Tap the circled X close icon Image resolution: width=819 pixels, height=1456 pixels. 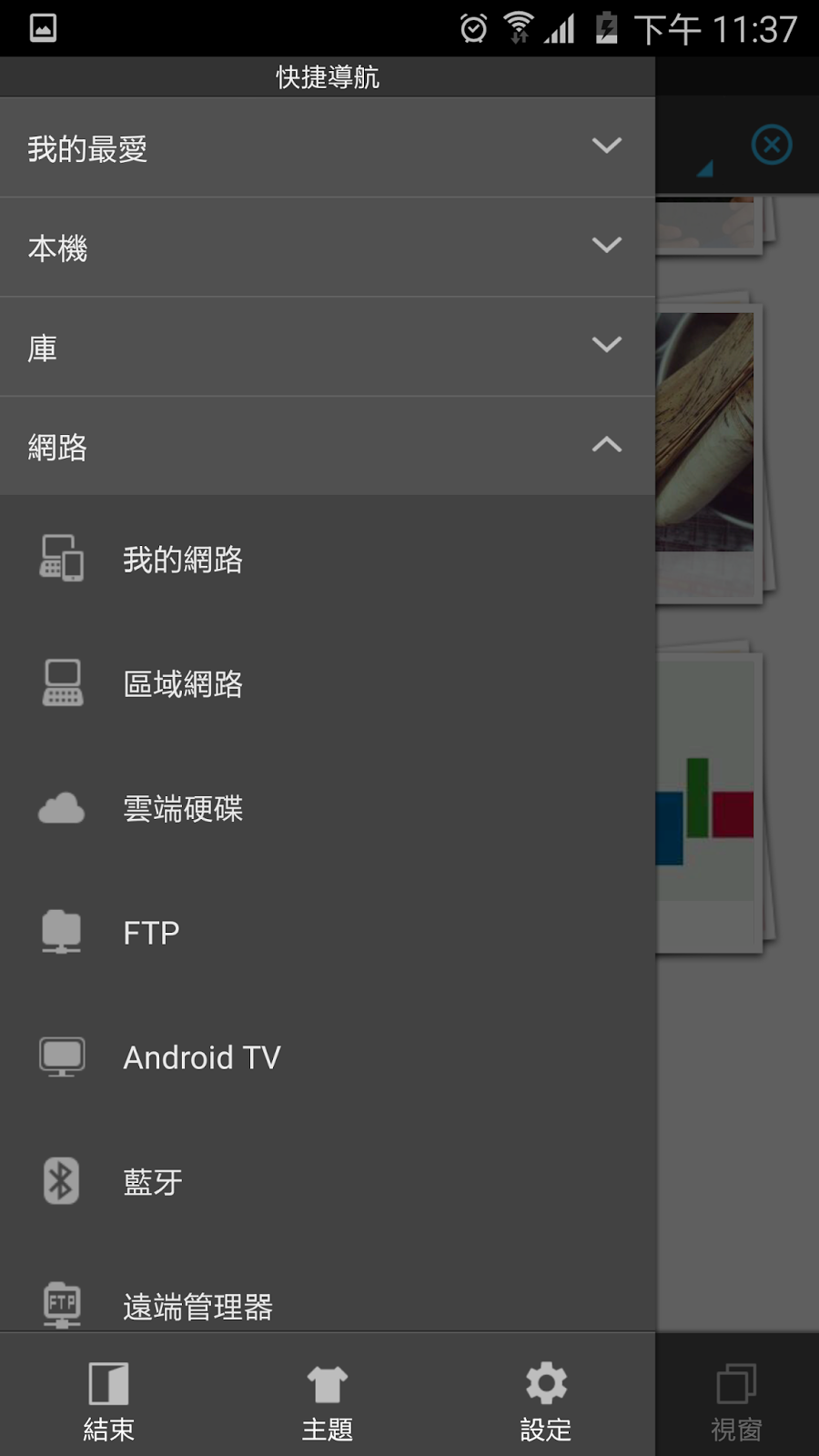[x=772, y=145]
